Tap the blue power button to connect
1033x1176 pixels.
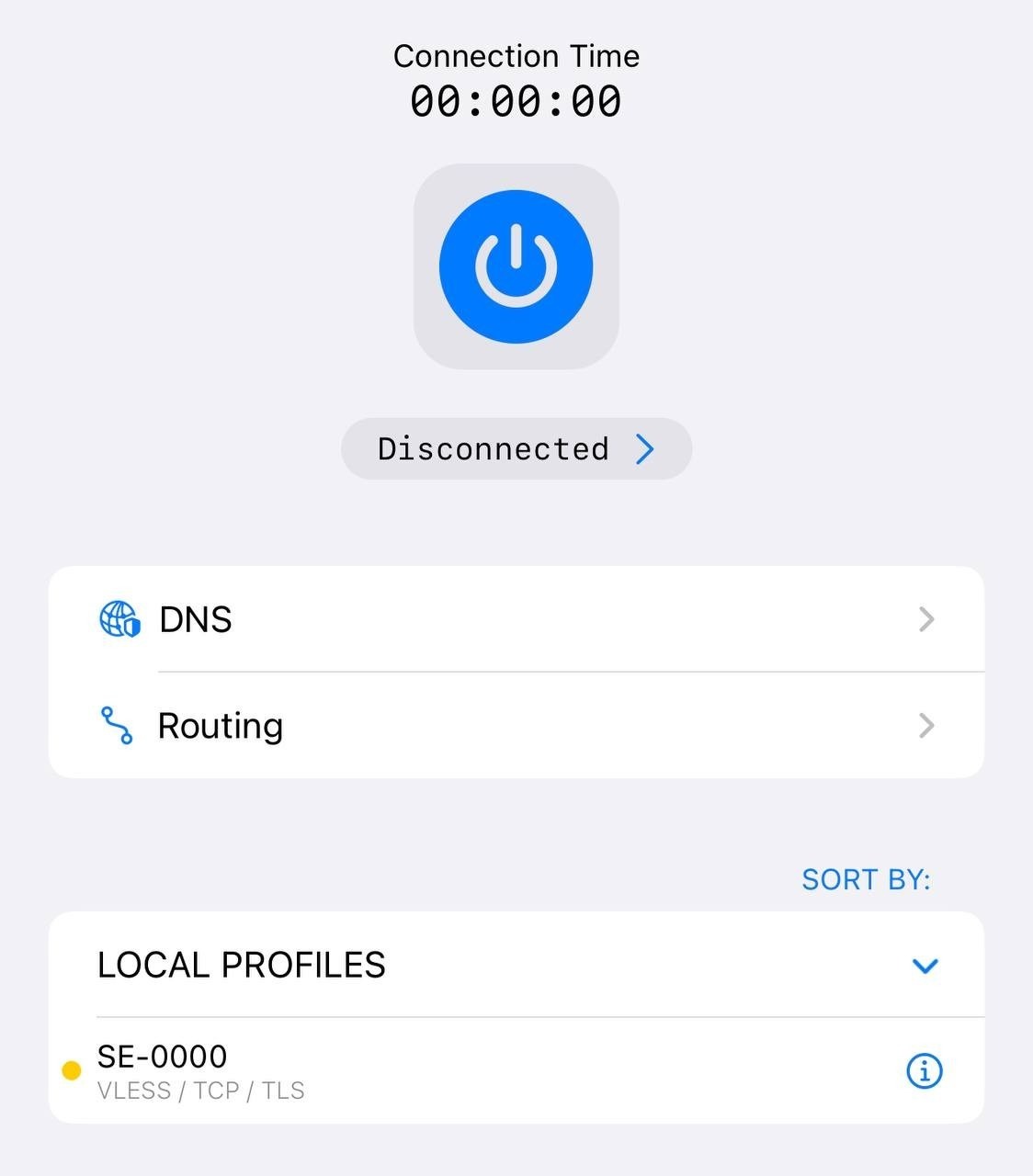coord(516,266)
